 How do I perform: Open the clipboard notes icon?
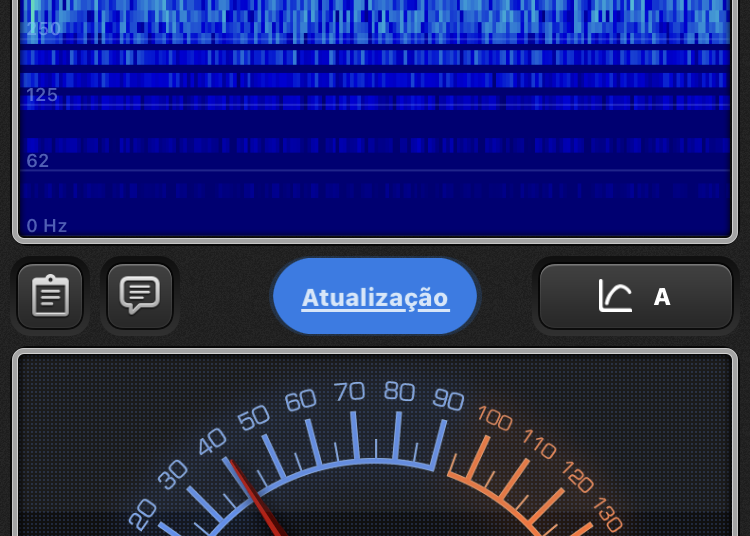[x=50, y=296]
